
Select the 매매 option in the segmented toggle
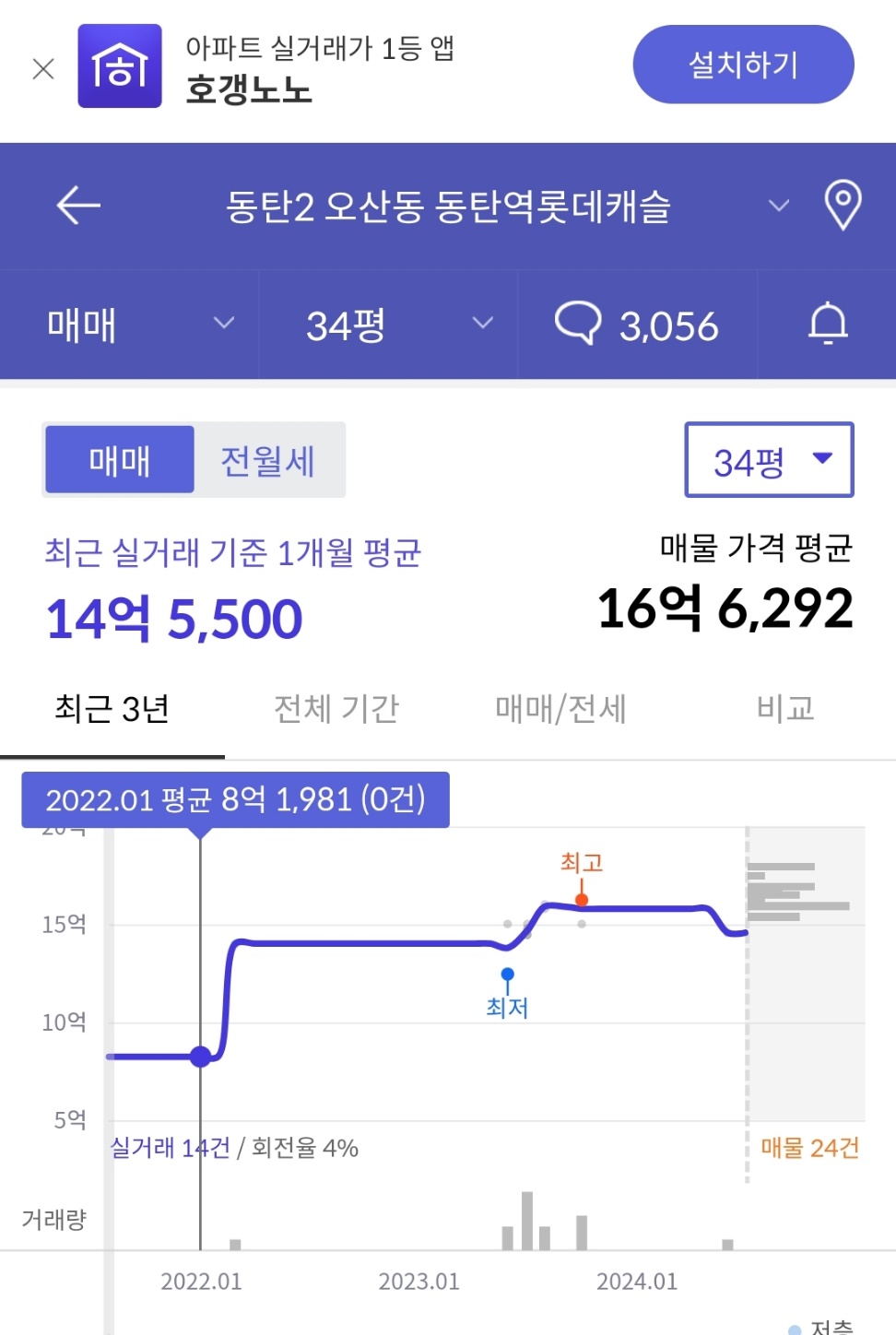tap(118, 459)
